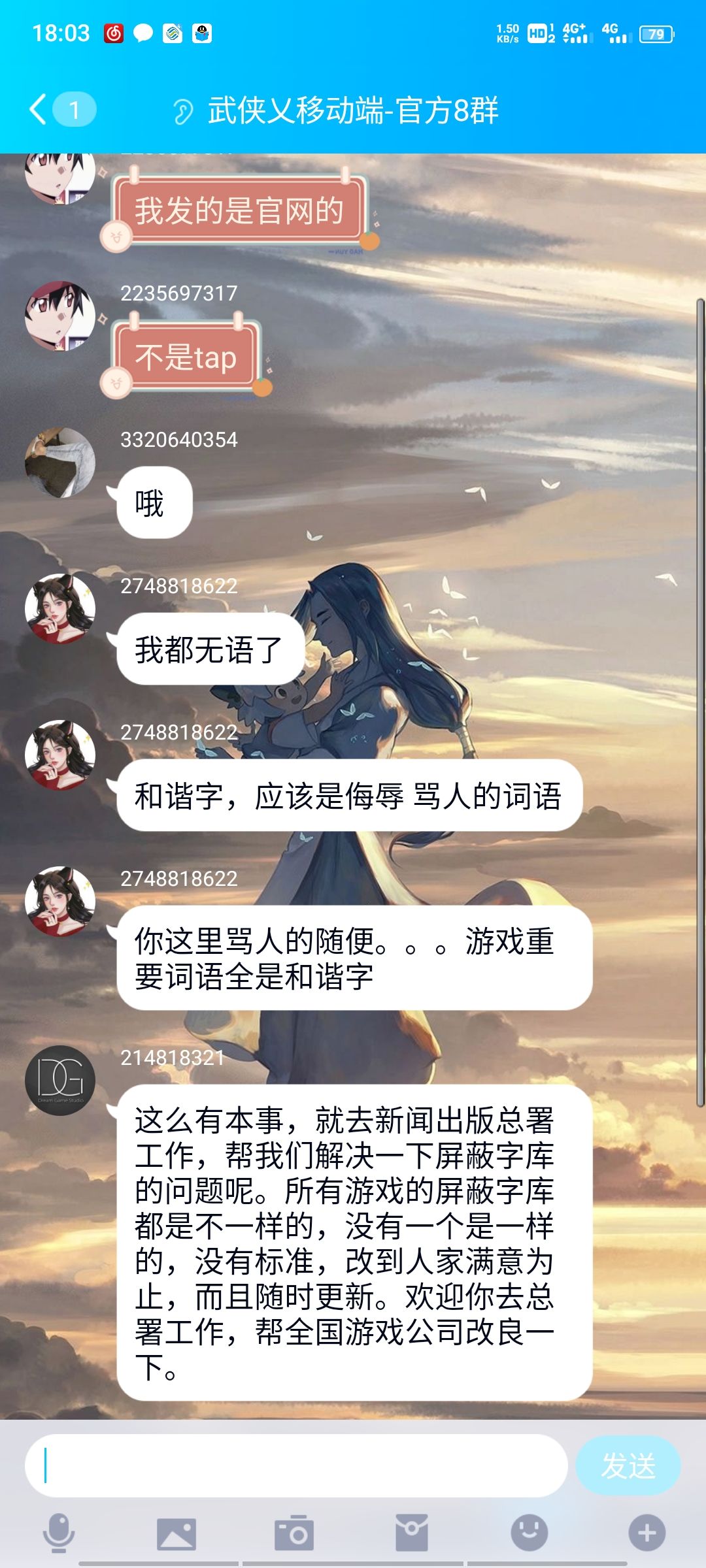The width and height of the screenshot is (706, 1568).
Task: Tap the earpiece mode icon beside the group title
Action: coord(184,110)
